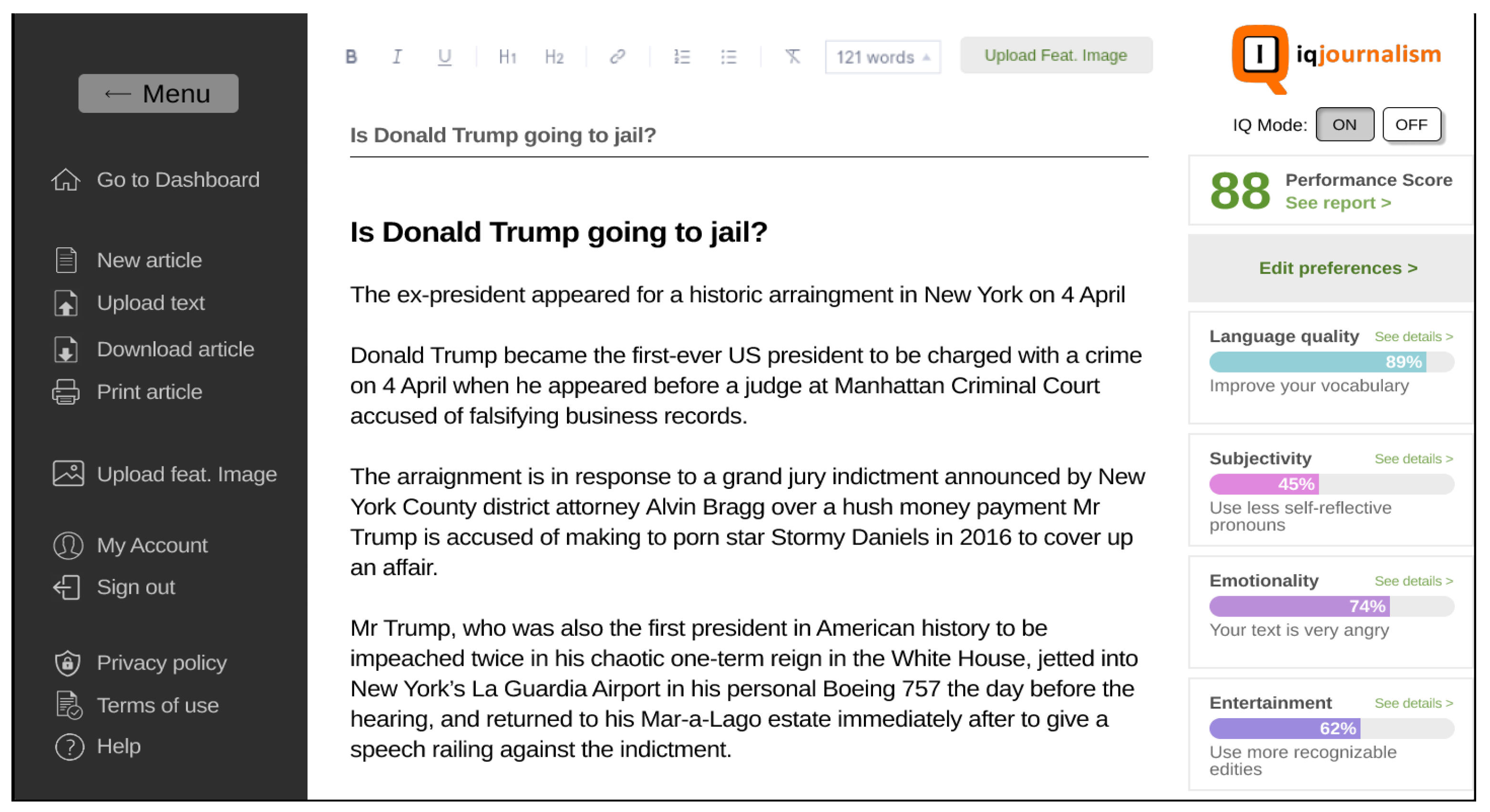Download article from sidebar

coord(175,349)
